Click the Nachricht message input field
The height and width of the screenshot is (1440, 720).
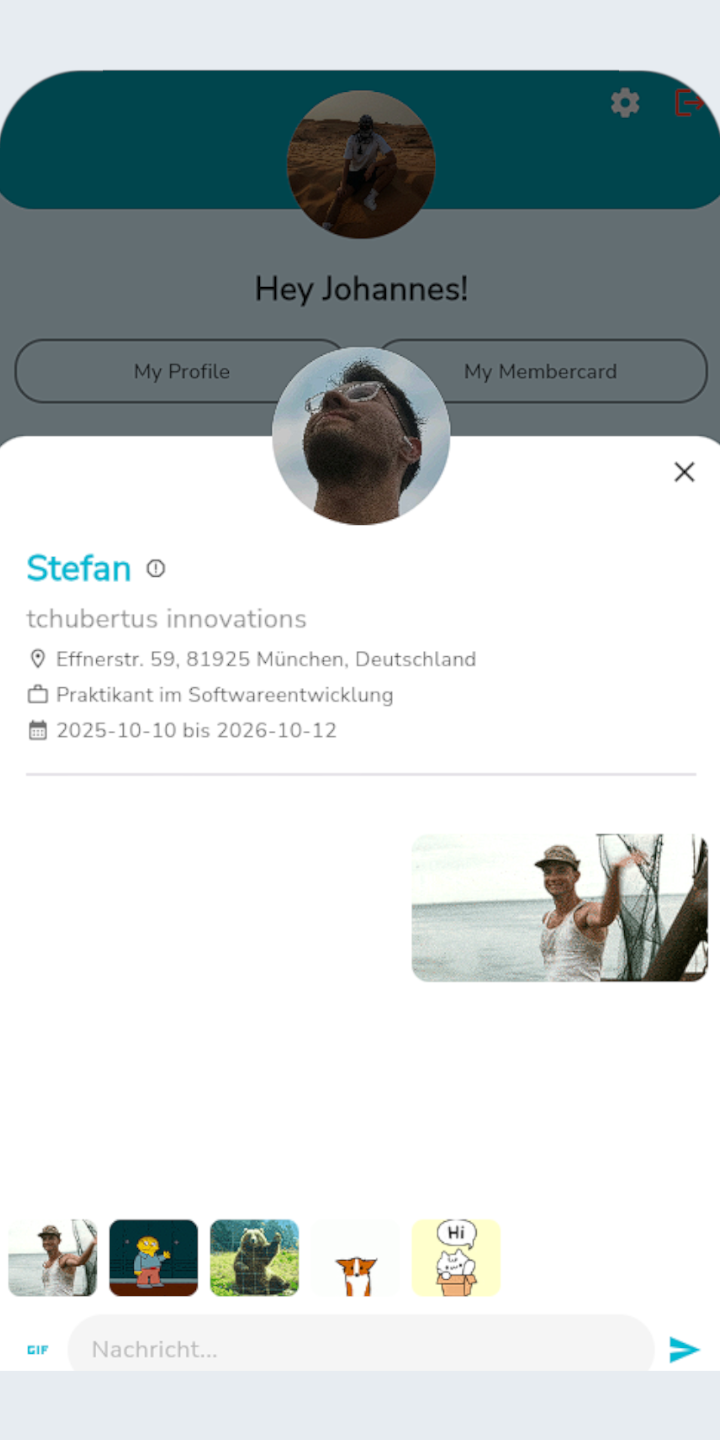[360, 1349]
